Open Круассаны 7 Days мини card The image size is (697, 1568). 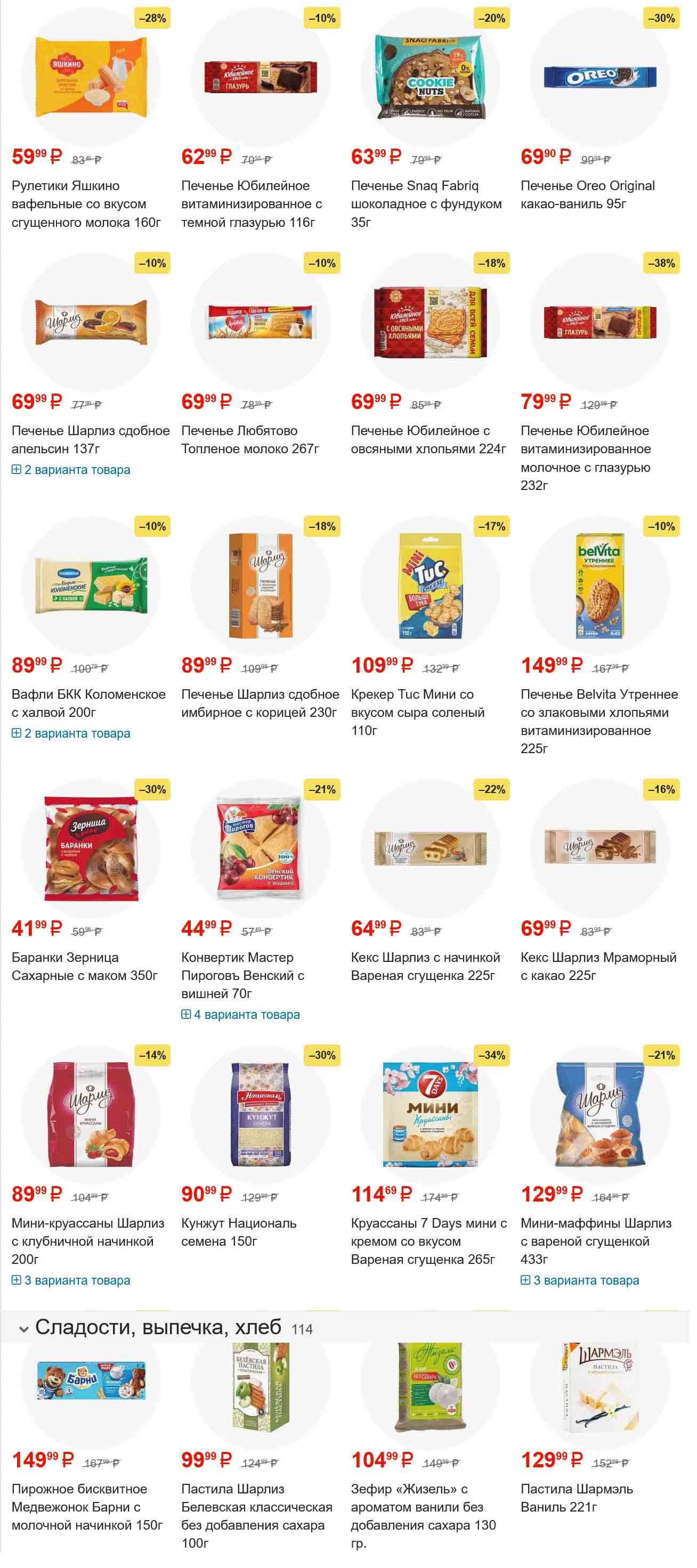click(428, 1240)
